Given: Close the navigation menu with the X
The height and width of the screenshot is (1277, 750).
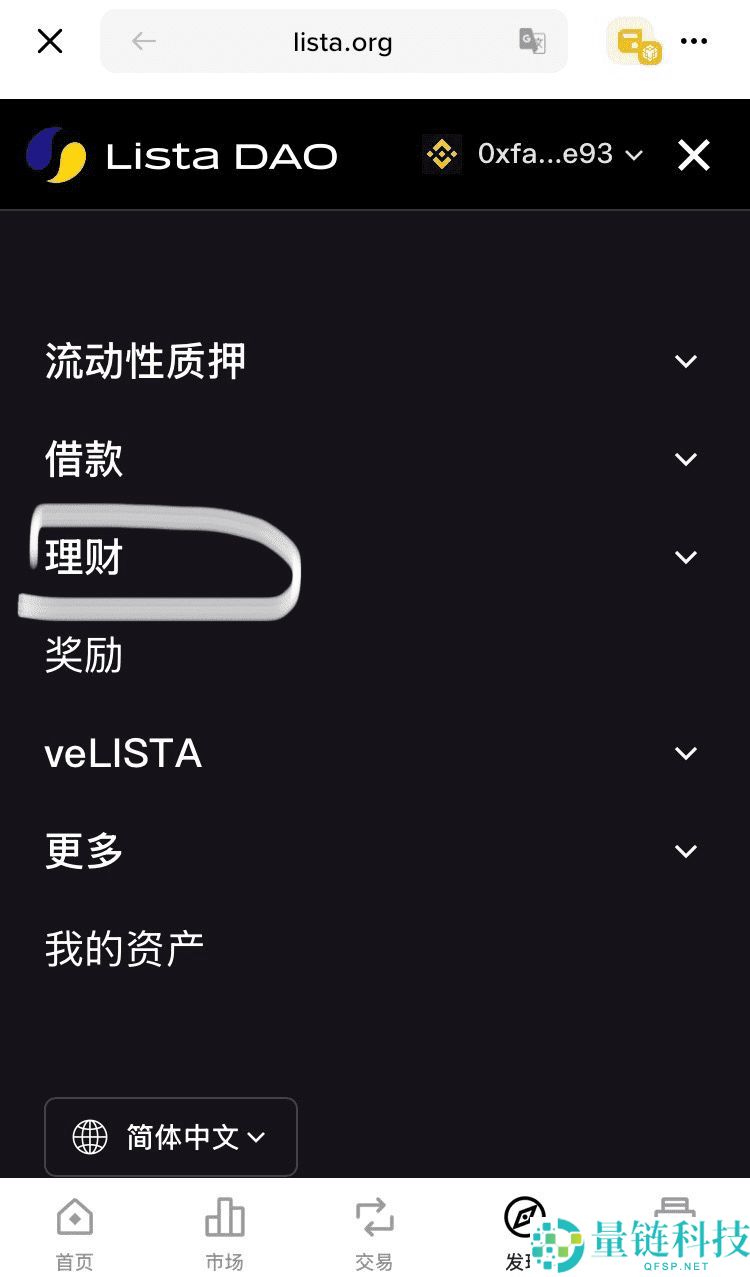Looking at the screenshot, I should point(692,155).
